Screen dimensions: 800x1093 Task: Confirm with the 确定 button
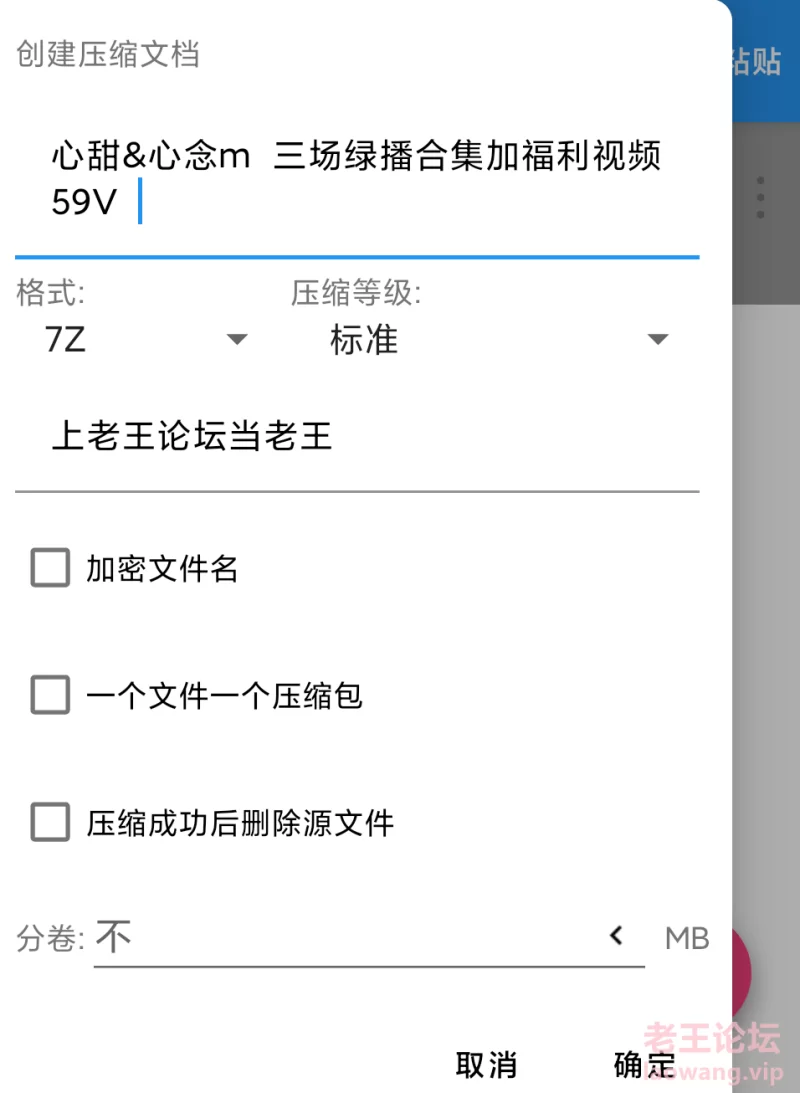644,1065
